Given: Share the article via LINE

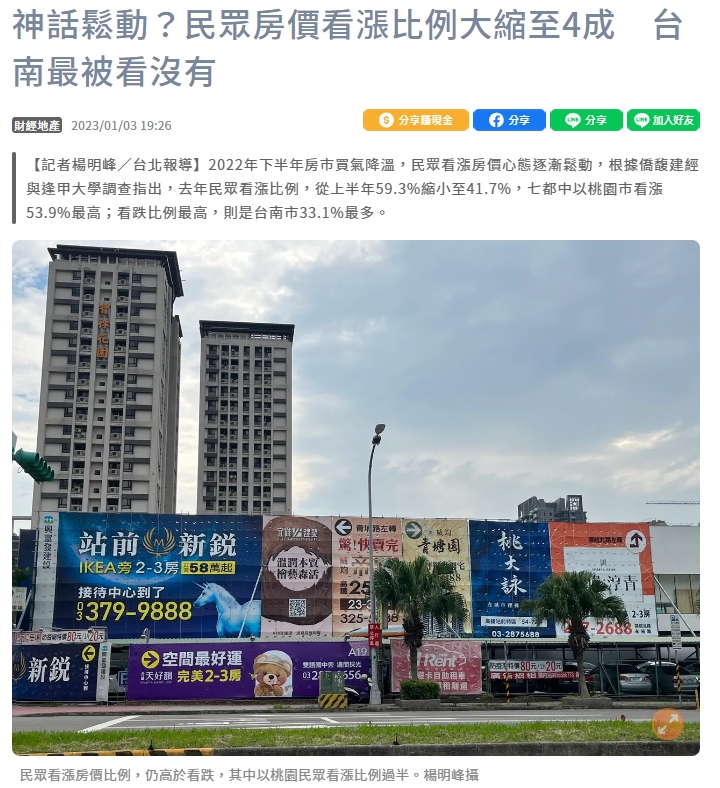Looking at the screenshot, I should click(586, 120).
